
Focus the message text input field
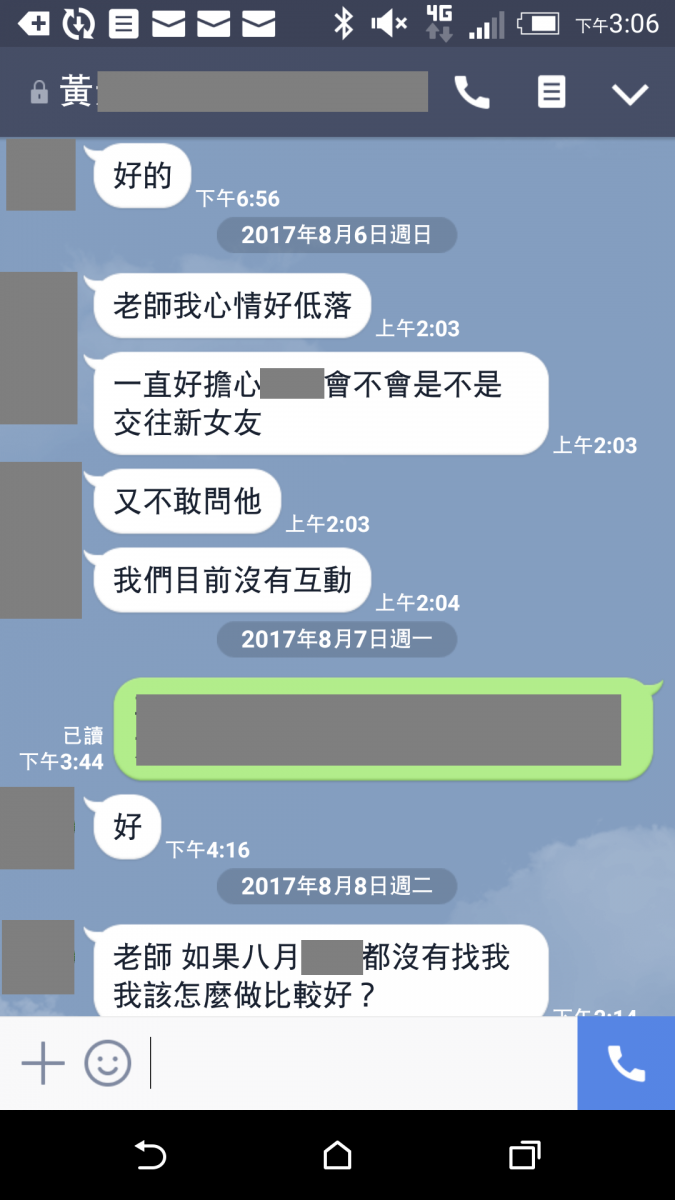360,1062
